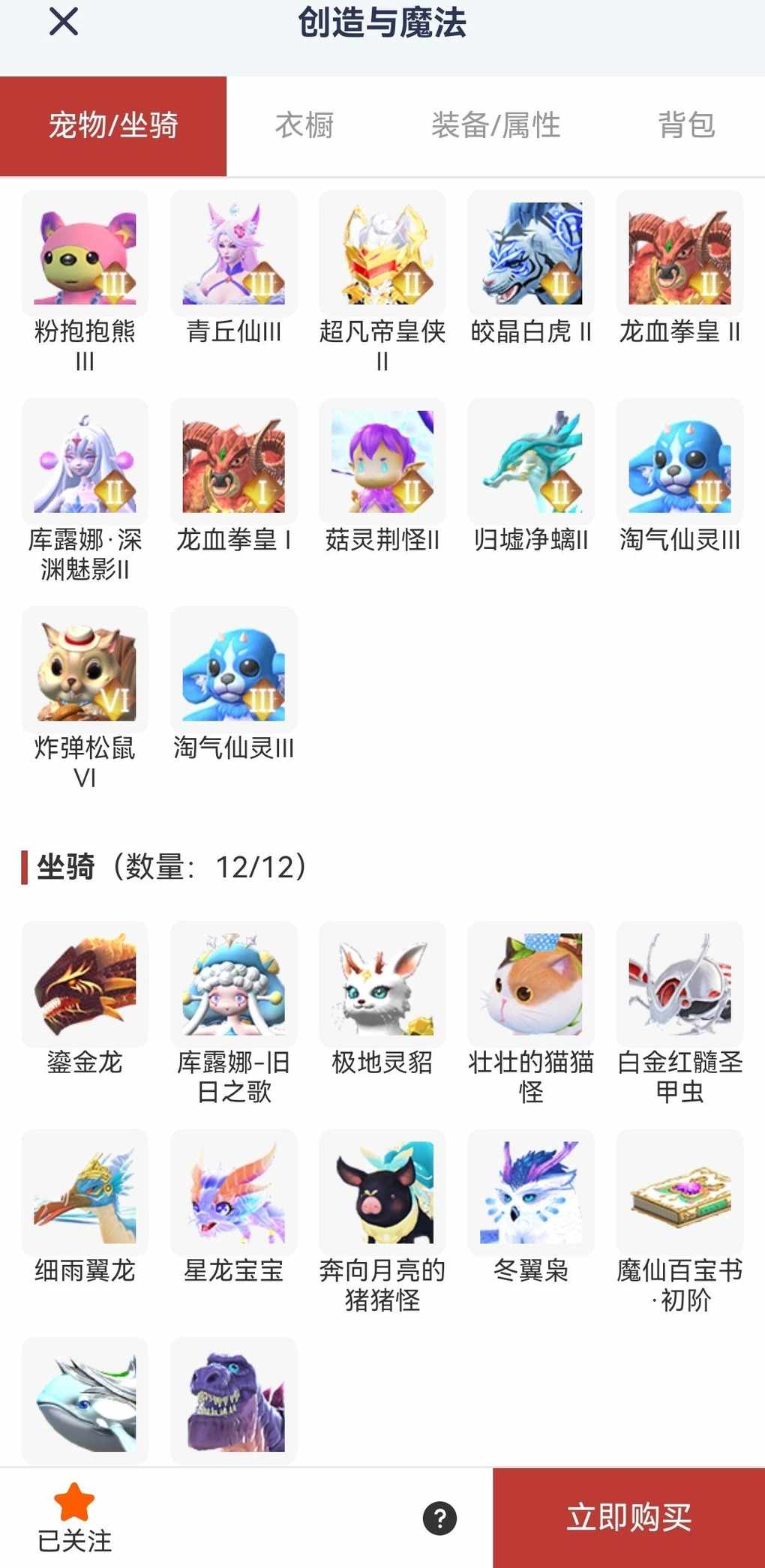Viewport: 765px width, 1568px height.
Task: Open the 青丘仙III pet tile
Action: 233,253
